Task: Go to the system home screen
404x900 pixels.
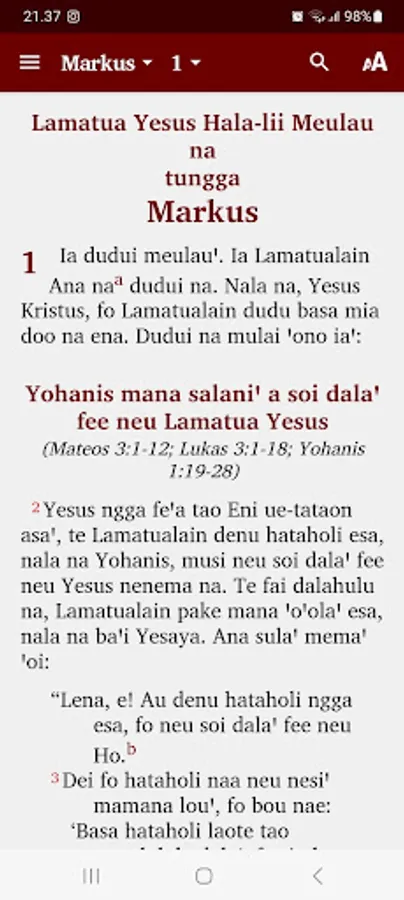Action: 204,875
